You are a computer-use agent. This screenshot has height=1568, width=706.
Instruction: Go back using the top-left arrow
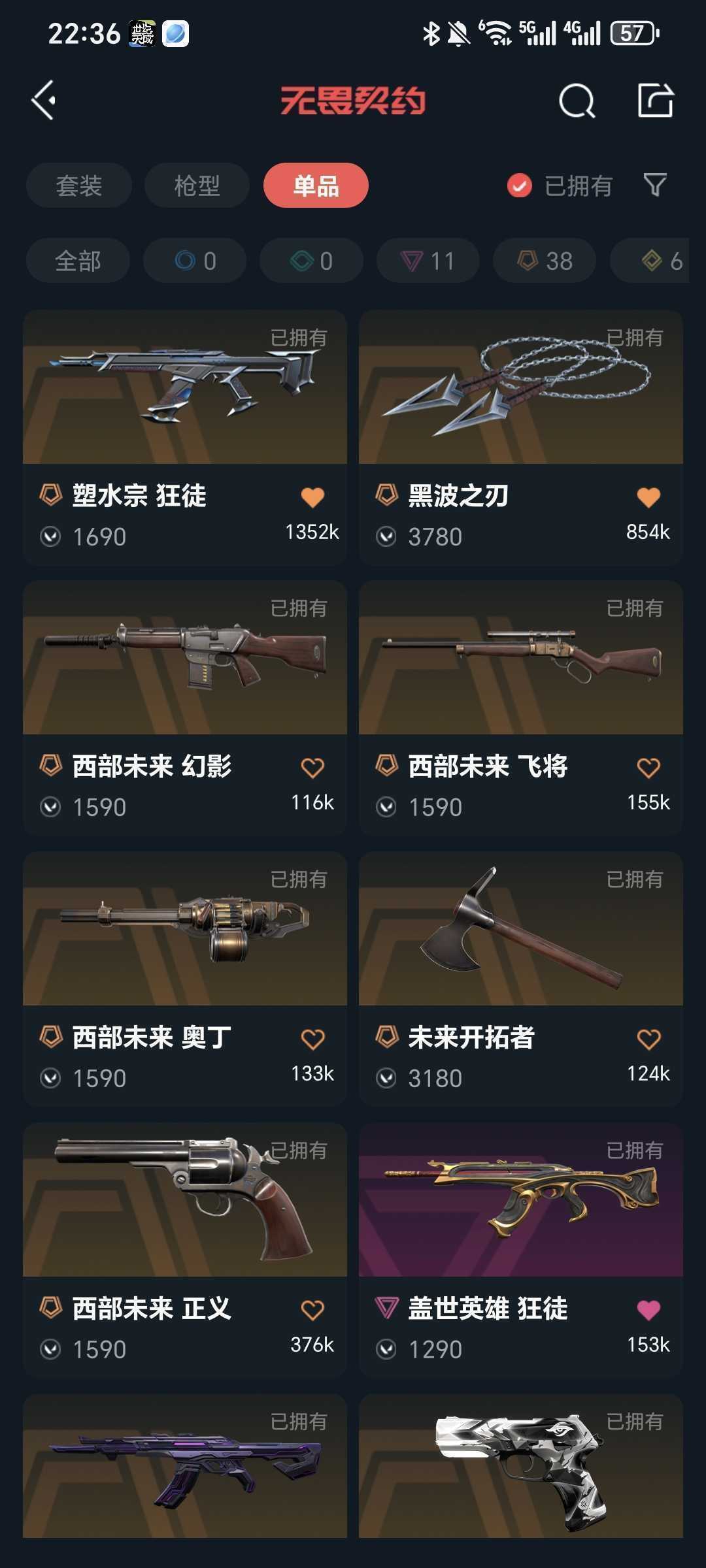[x=44, y=101]
